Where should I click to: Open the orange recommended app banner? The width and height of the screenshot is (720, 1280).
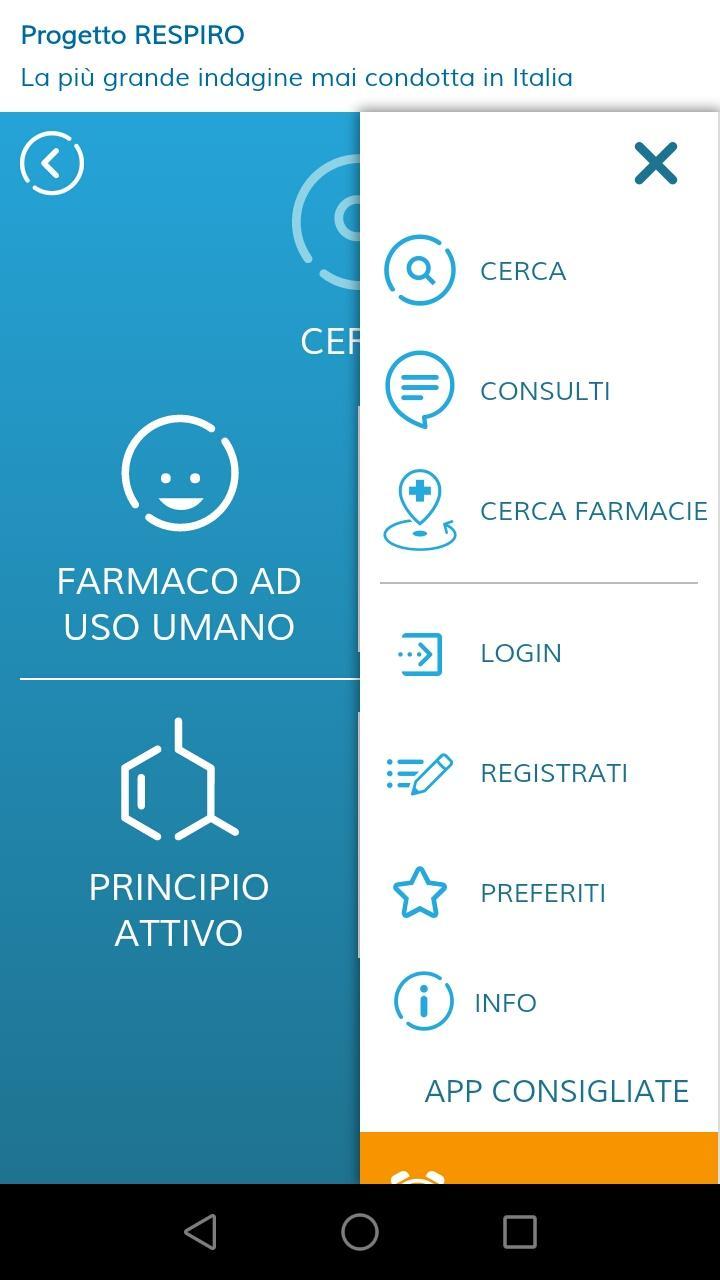click(538, 1158)
